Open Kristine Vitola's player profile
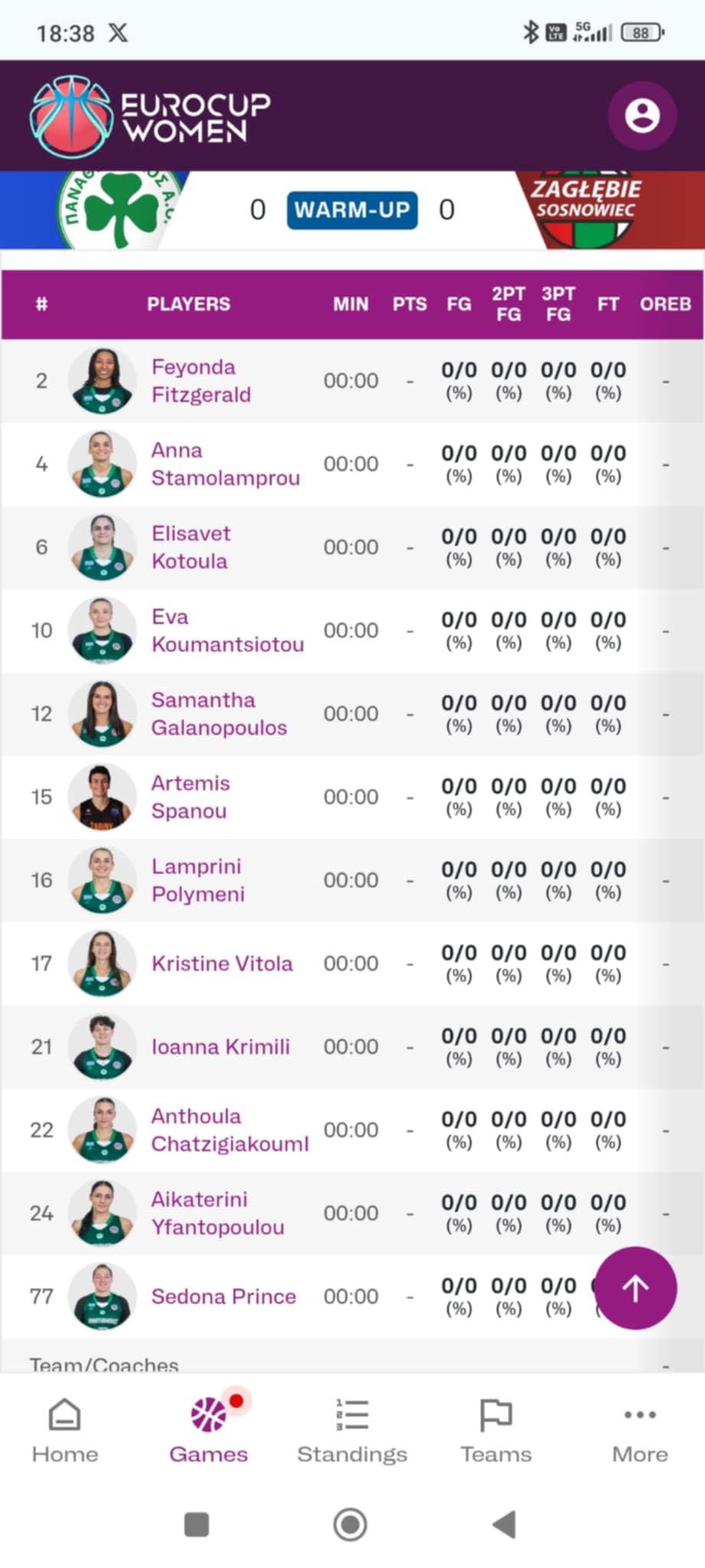 222,963
